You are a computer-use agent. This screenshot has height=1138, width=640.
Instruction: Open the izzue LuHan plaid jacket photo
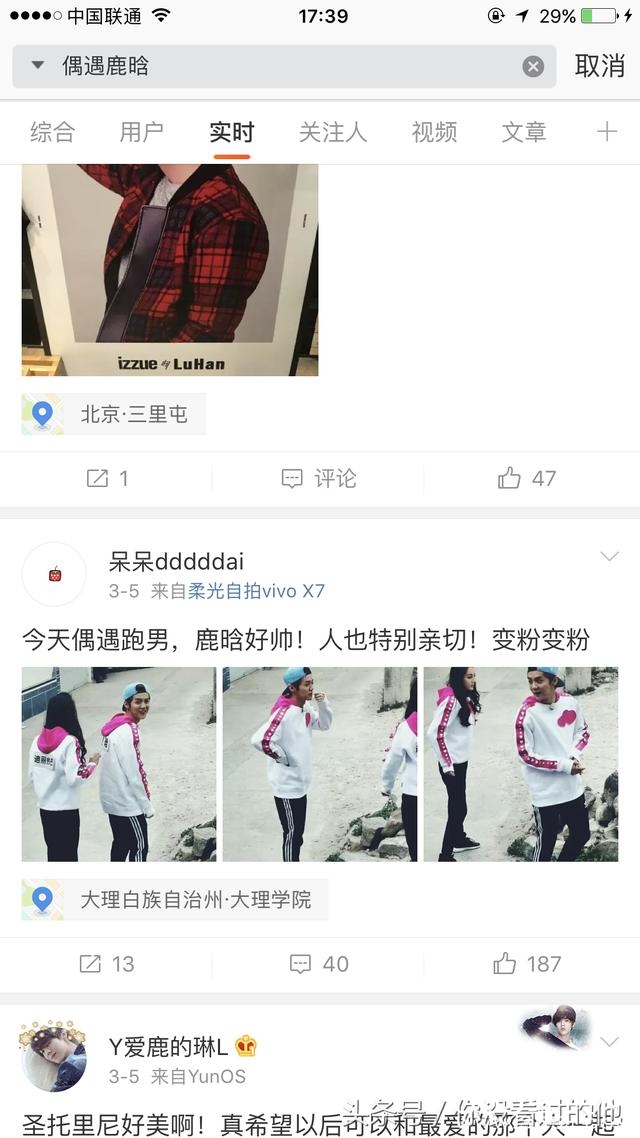170,270
